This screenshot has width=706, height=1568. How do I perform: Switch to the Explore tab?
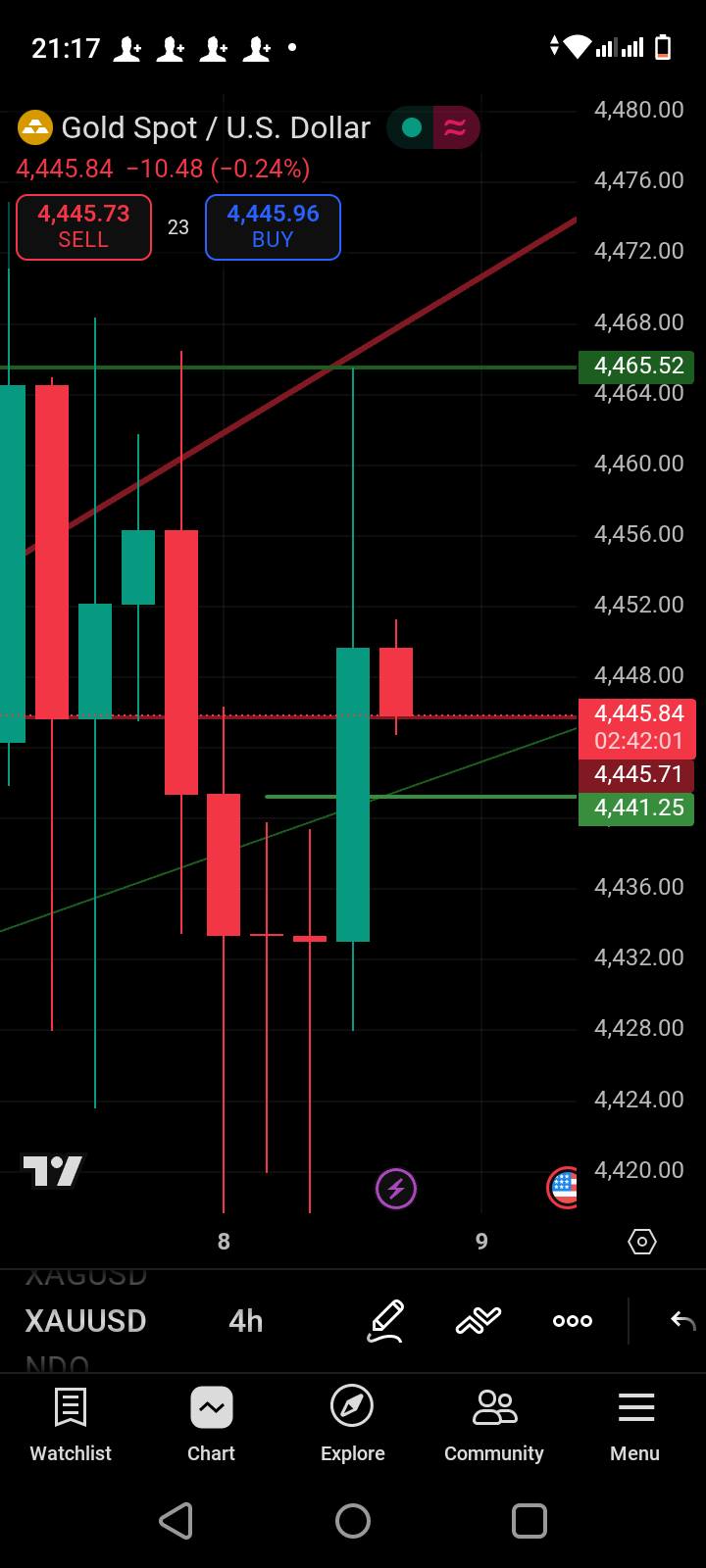353,1425
